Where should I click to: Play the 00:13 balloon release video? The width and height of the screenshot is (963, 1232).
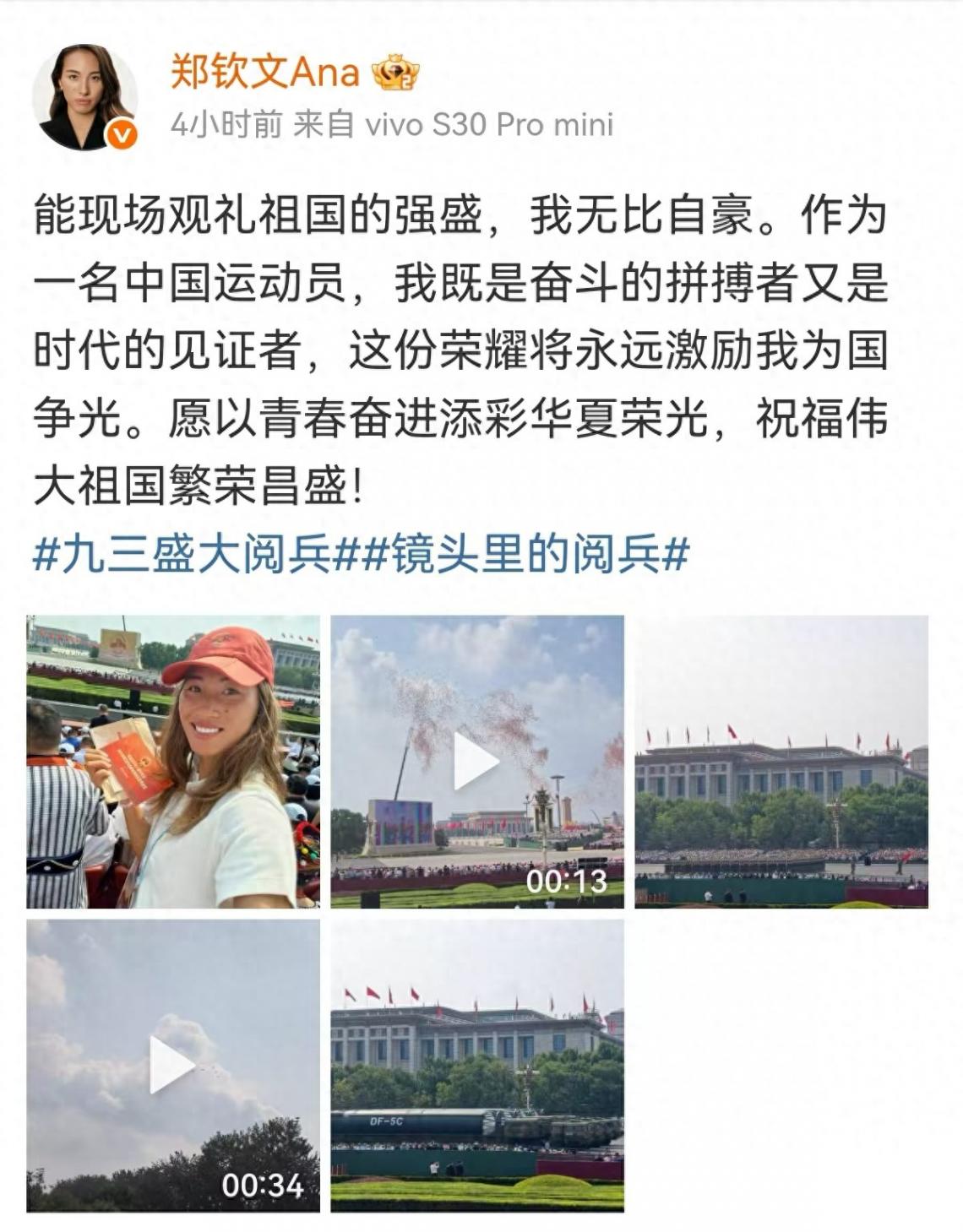tap(477, 762)
